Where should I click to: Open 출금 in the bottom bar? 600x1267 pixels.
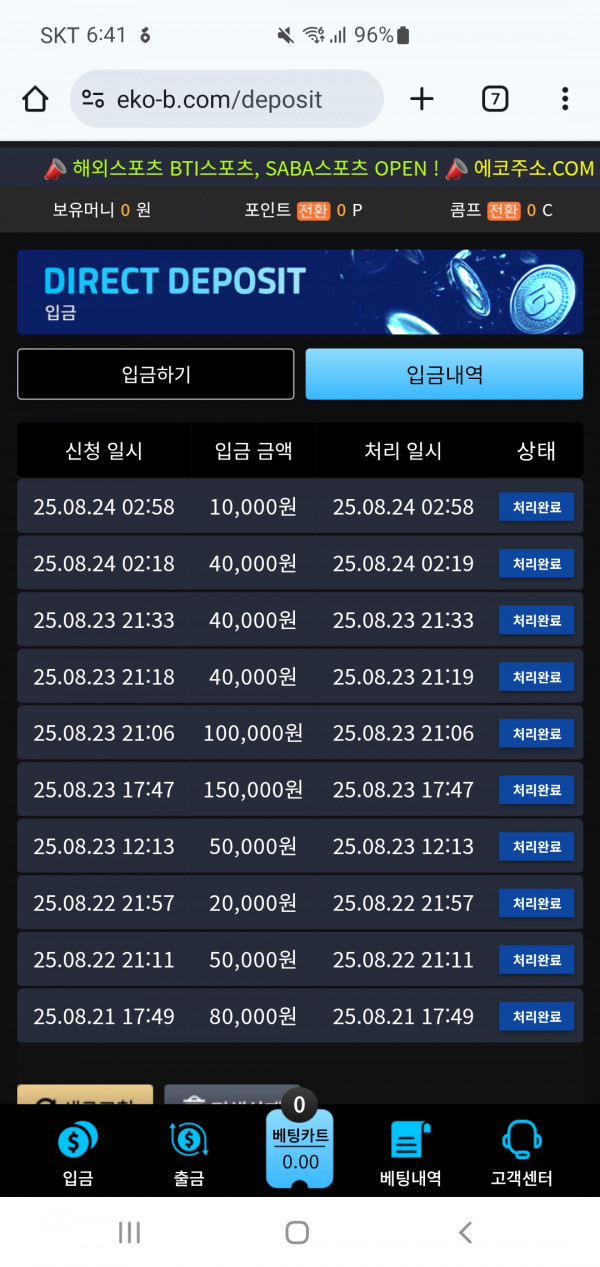tap(188, 1153)
